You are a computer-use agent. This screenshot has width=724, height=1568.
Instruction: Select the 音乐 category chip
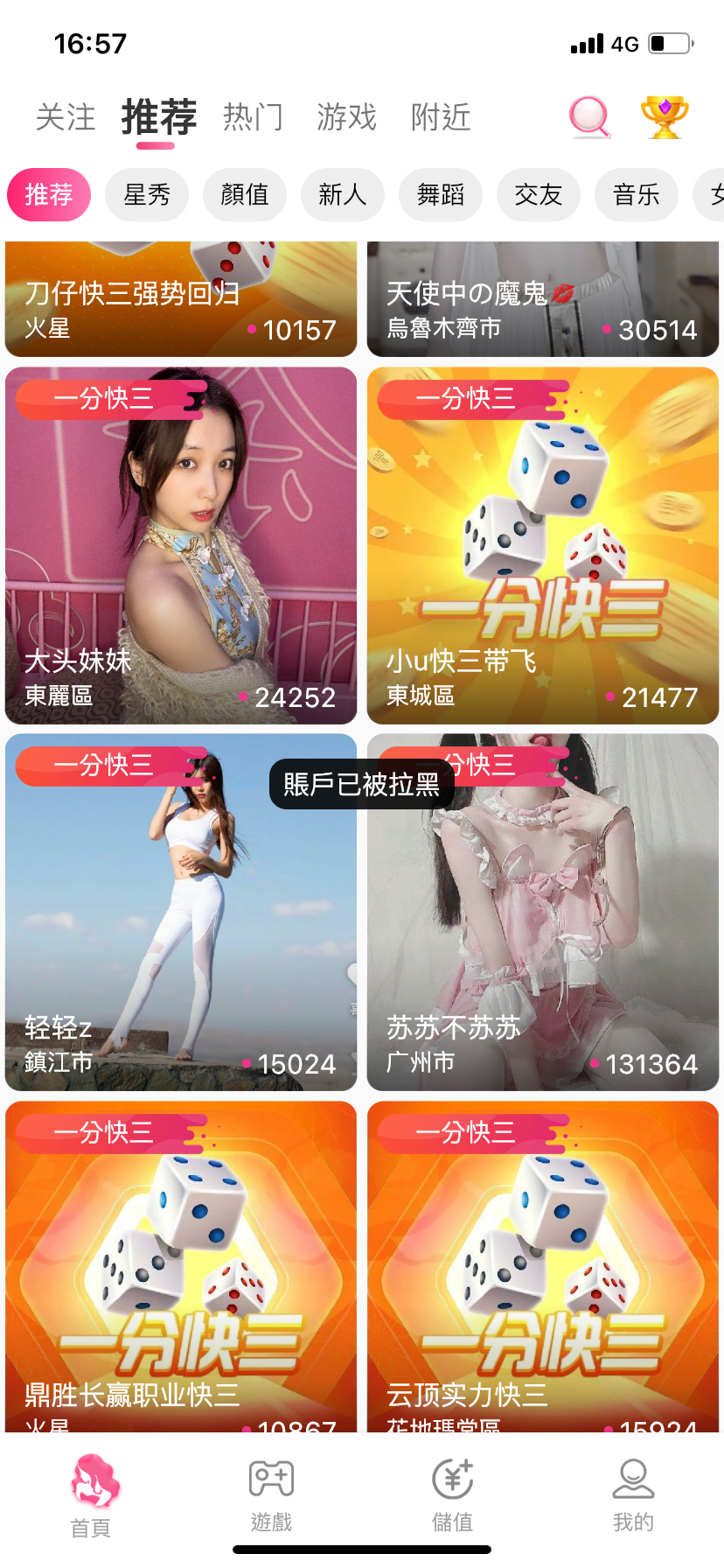[637, 194]
